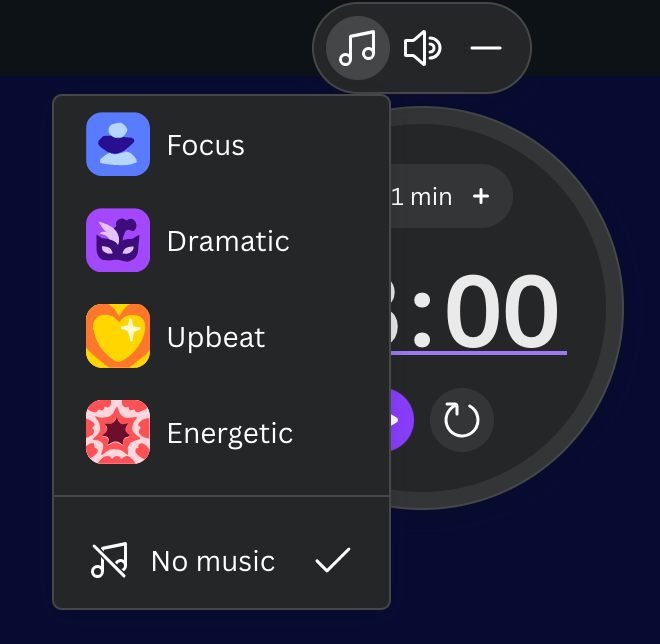Tap the music note icon
The width and height of the screenshot is (660, 644).
click(x=357, y=48)
